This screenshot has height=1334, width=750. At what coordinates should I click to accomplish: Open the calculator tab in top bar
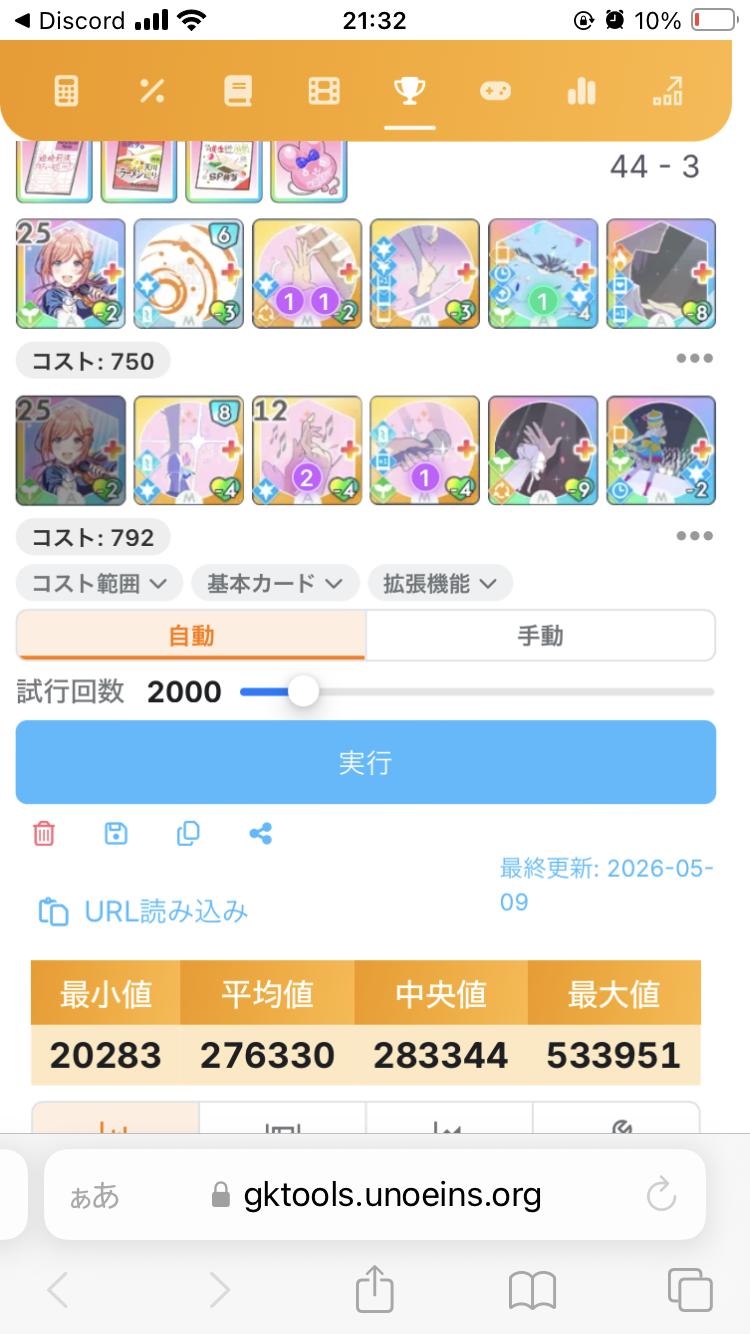point(66,92)
